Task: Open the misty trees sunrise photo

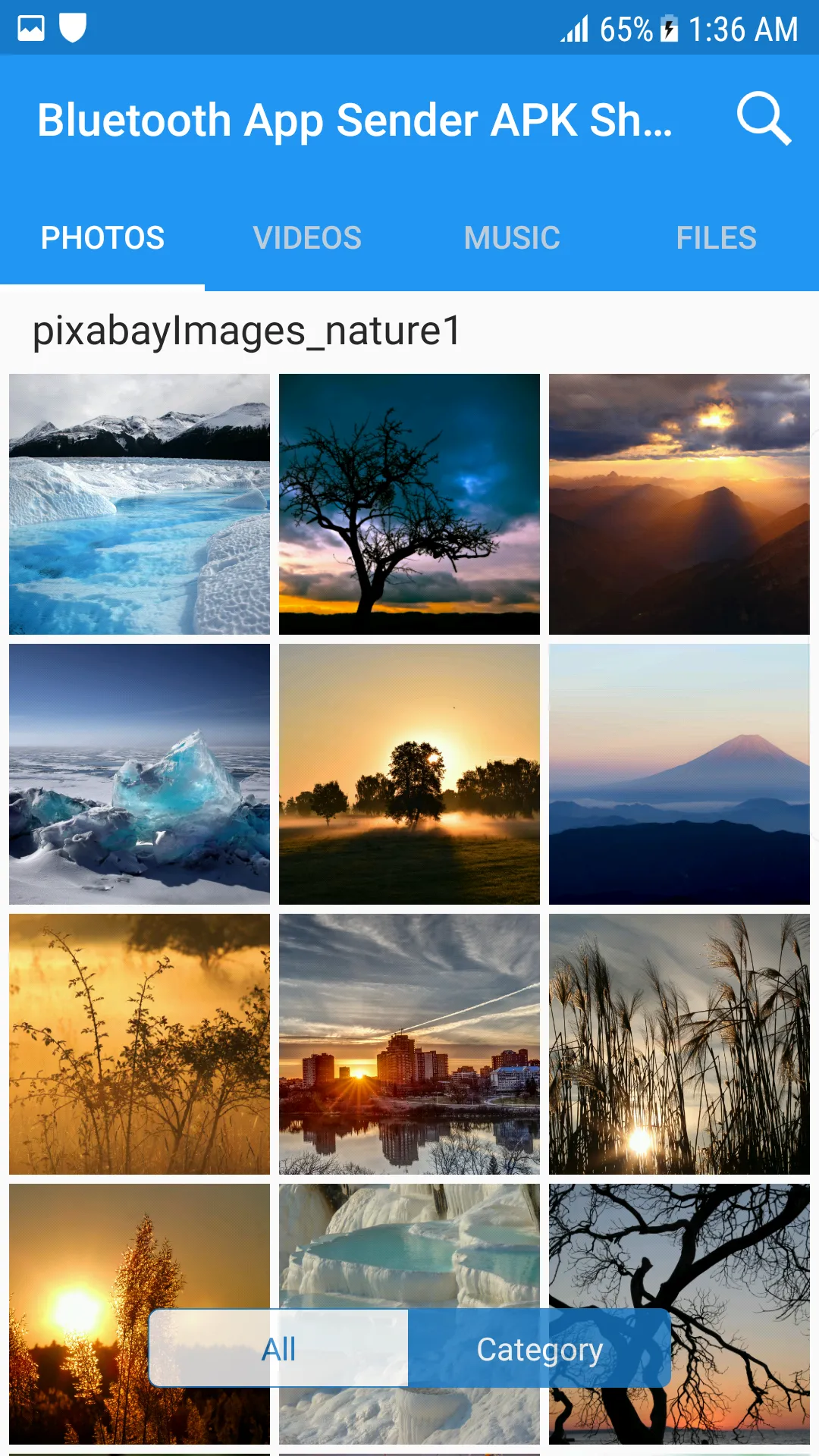Action: pyautogui.click(x=409, y=774)
